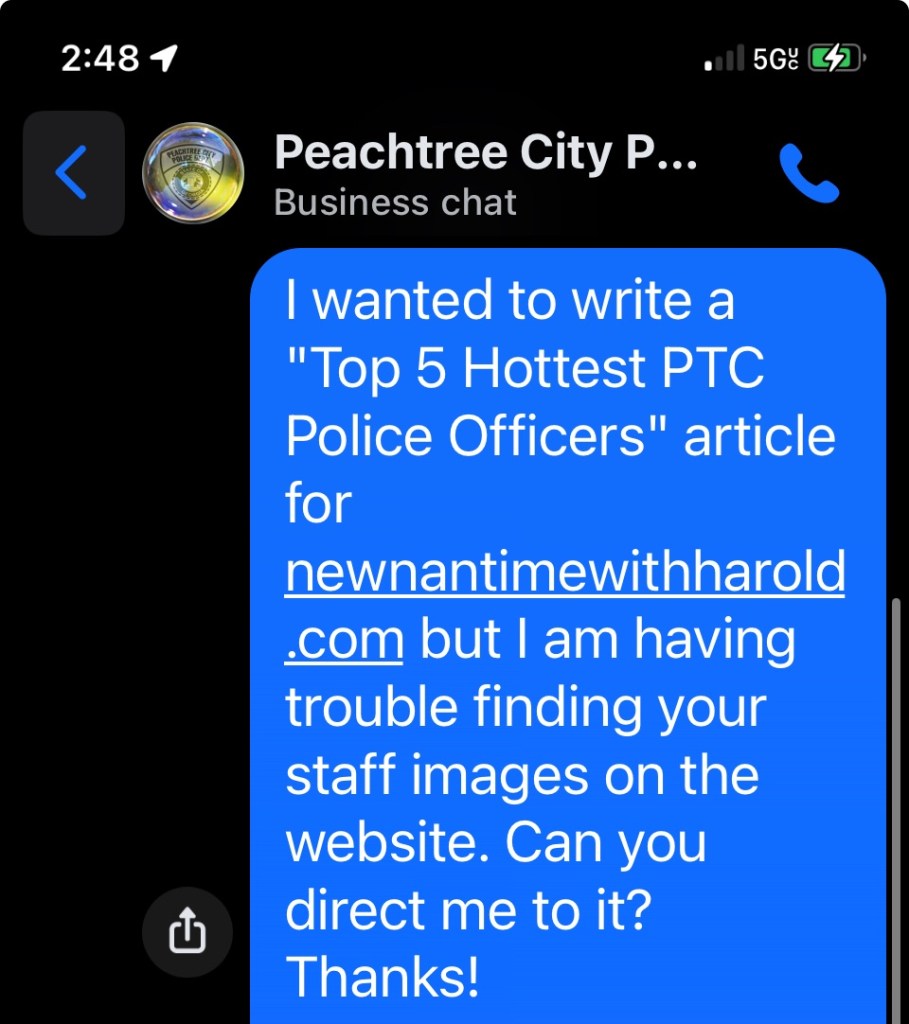909x1024 pixels.
Task: Share the message using the share icon
Action: tap(187, 933)
